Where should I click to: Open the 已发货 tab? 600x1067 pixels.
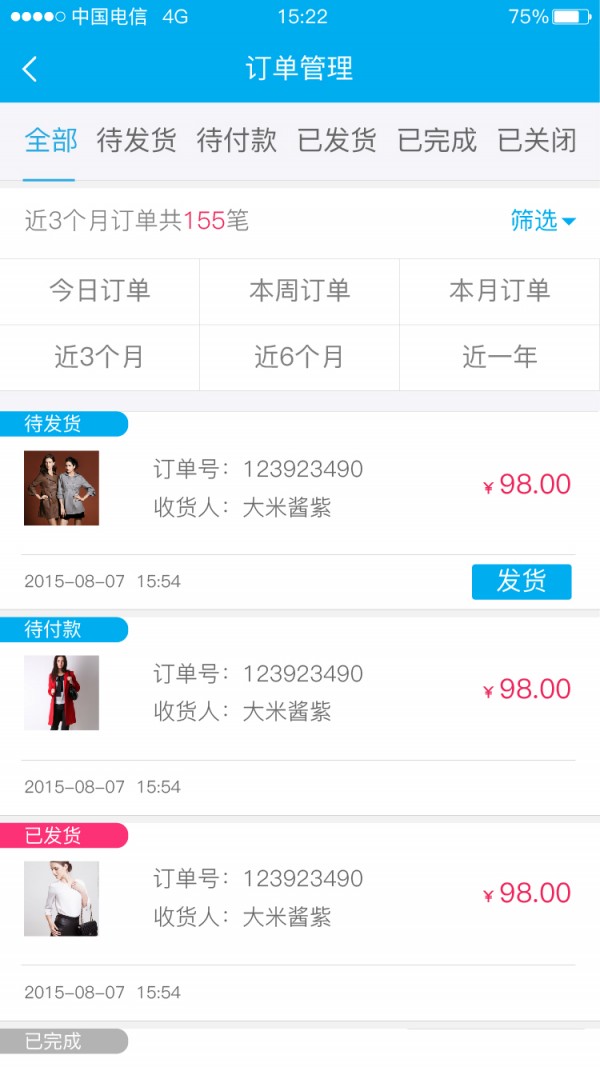pyautogui.click(x=337, y=141)
